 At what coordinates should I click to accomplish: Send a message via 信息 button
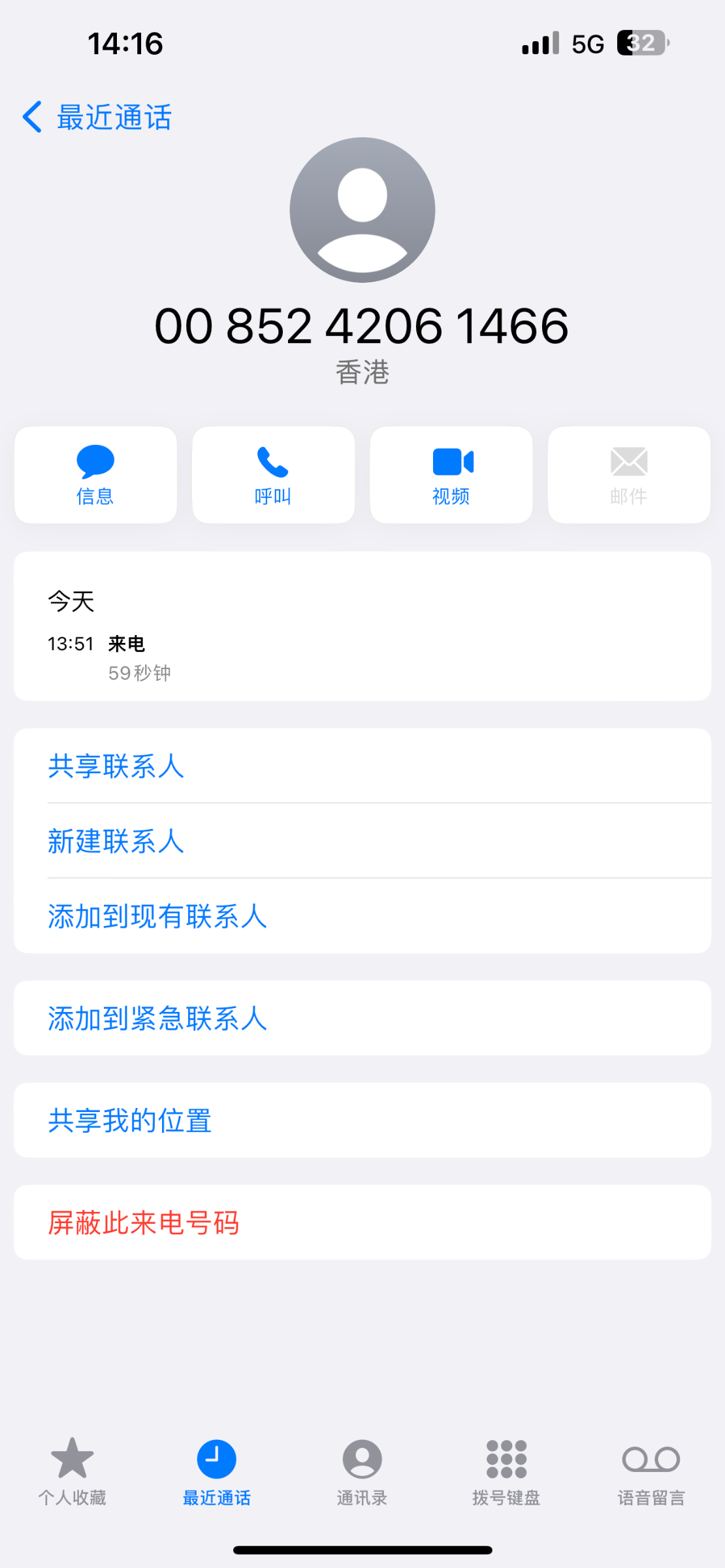(x=95, y=475)
